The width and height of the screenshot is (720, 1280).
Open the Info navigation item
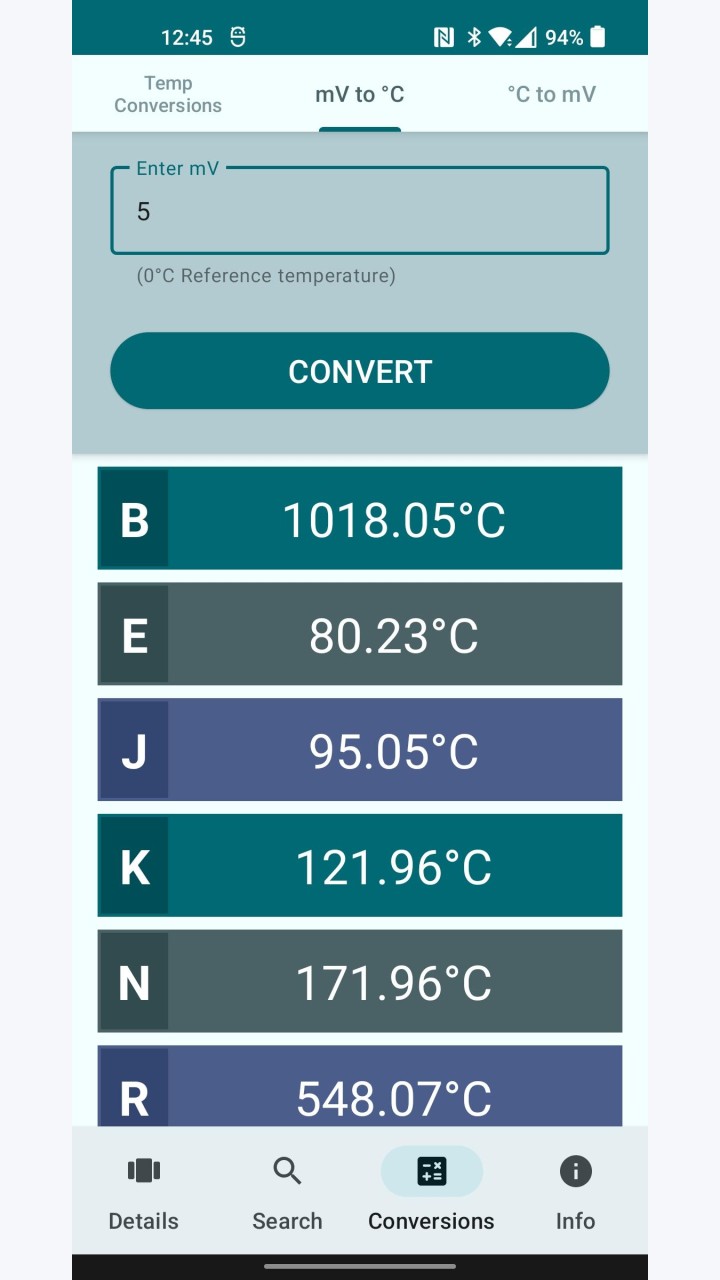pos(576,1192)
